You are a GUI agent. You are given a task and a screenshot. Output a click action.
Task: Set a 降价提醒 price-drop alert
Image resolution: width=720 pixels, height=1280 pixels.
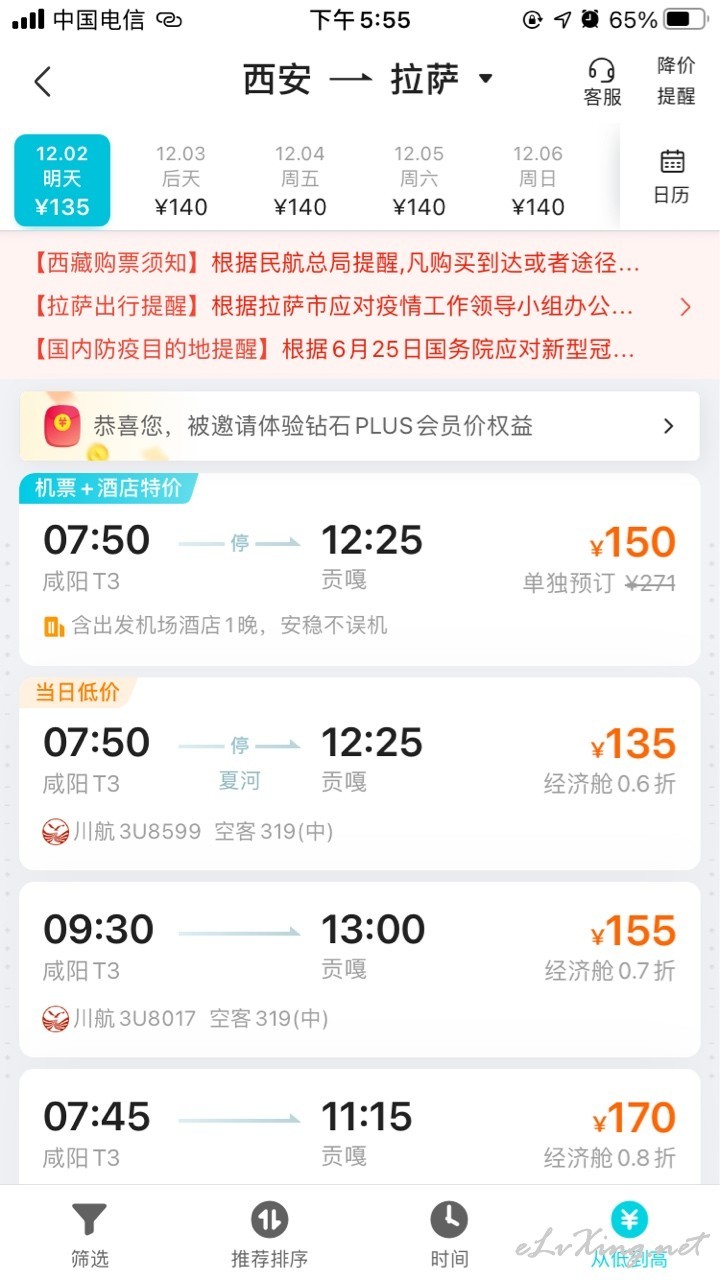[x=676, y=81]
